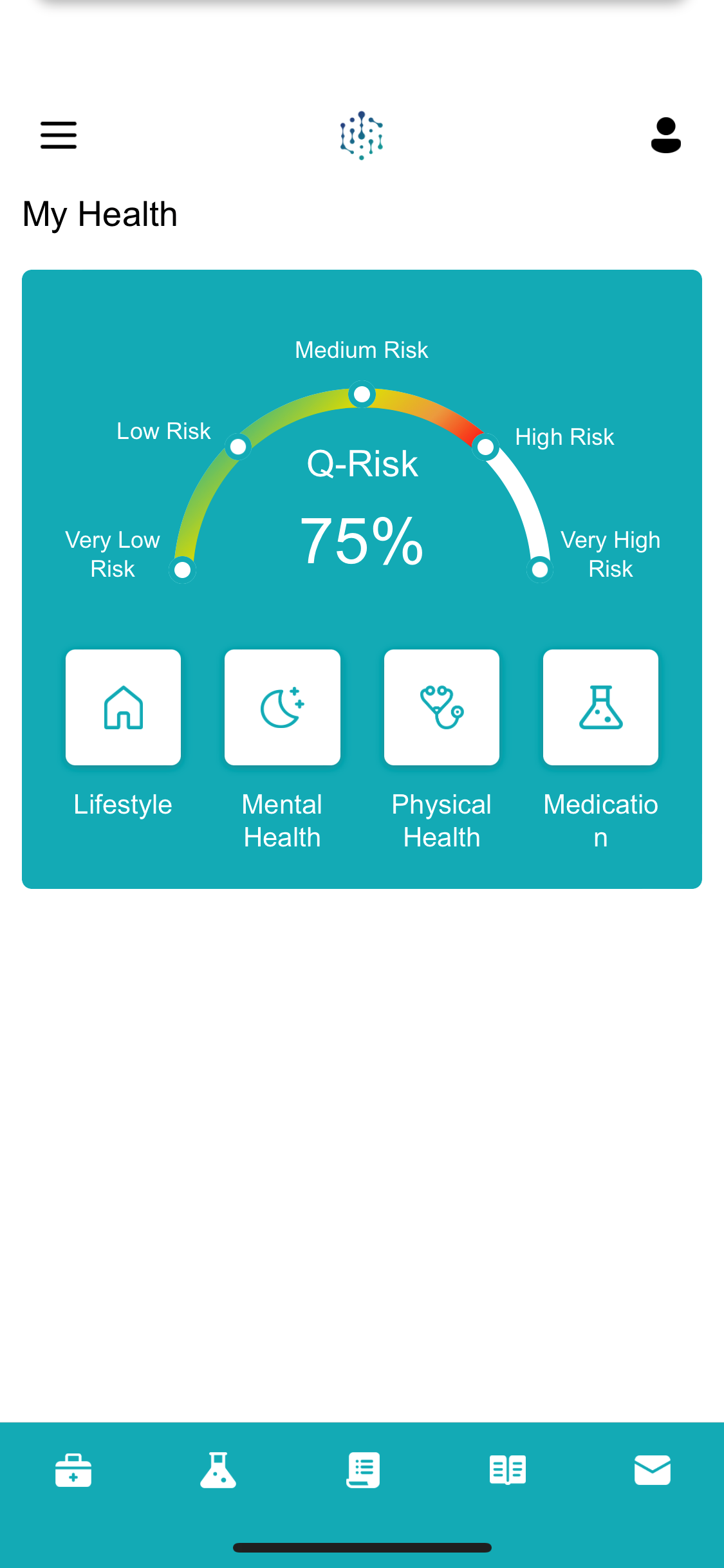
Task: Open the user profile icon
Action: pyautogui.click(x=666, y=135)
